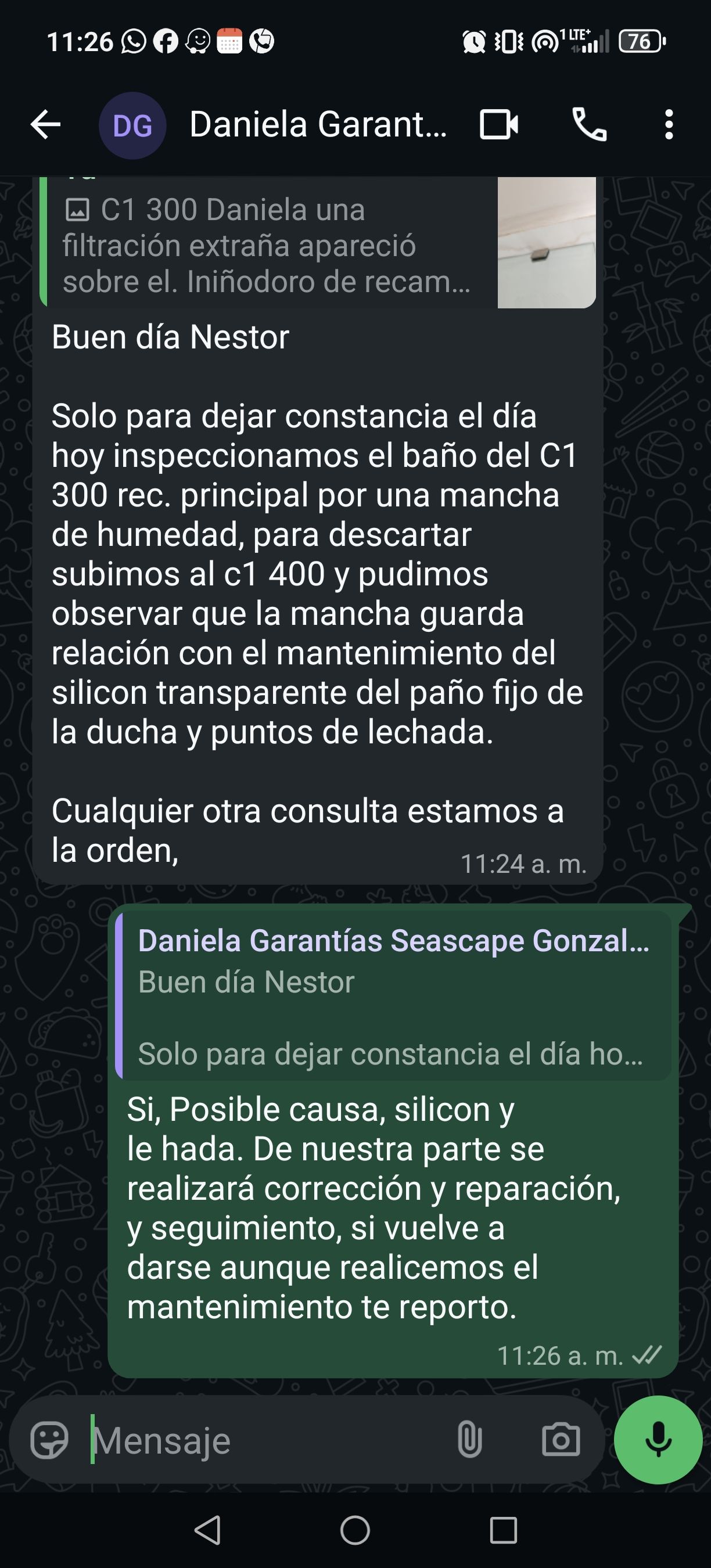The width and height of the screenshot is (711, 1568).
Task: Record a voice message with the microphone
Action: 658,1440
